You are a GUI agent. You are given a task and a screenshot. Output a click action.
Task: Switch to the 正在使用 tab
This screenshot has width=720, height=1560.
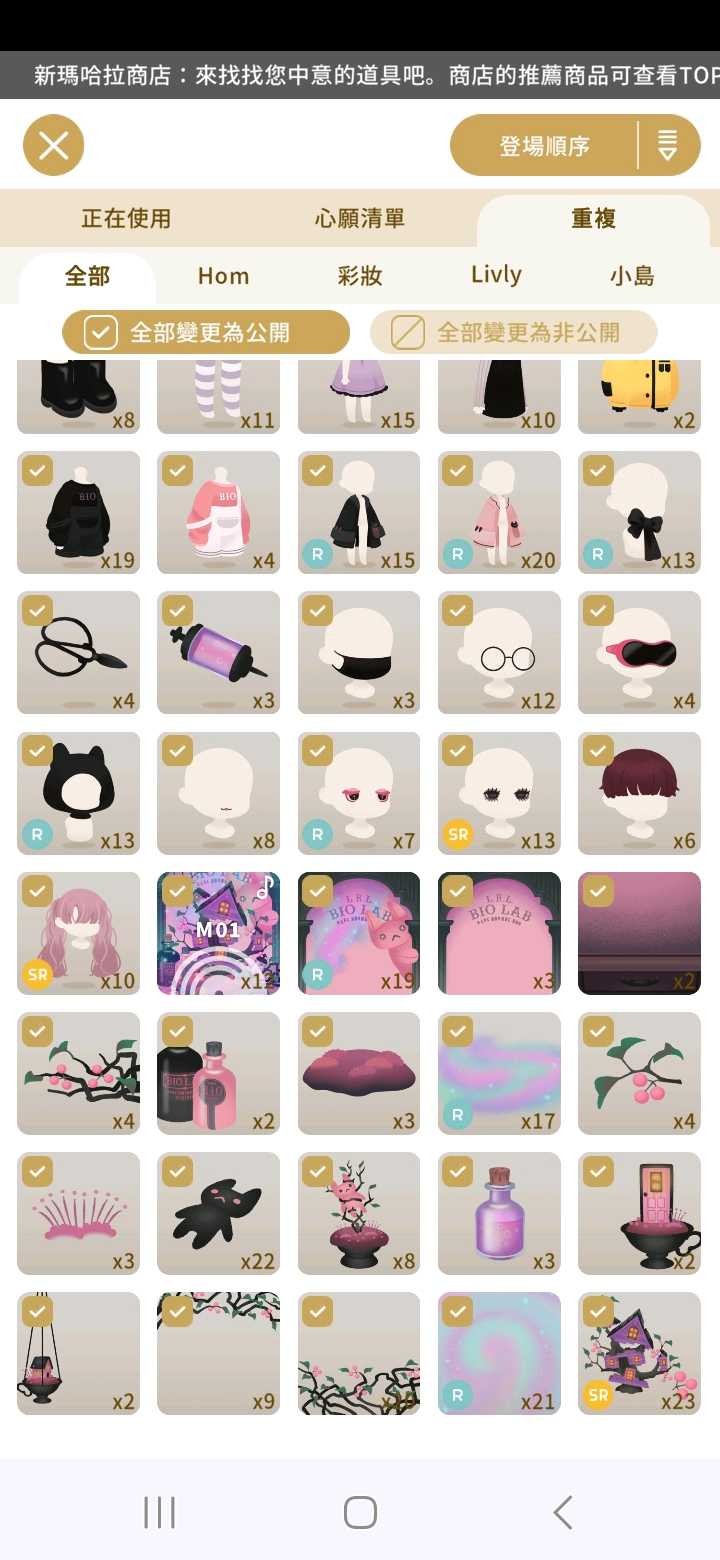pos(126,218)
